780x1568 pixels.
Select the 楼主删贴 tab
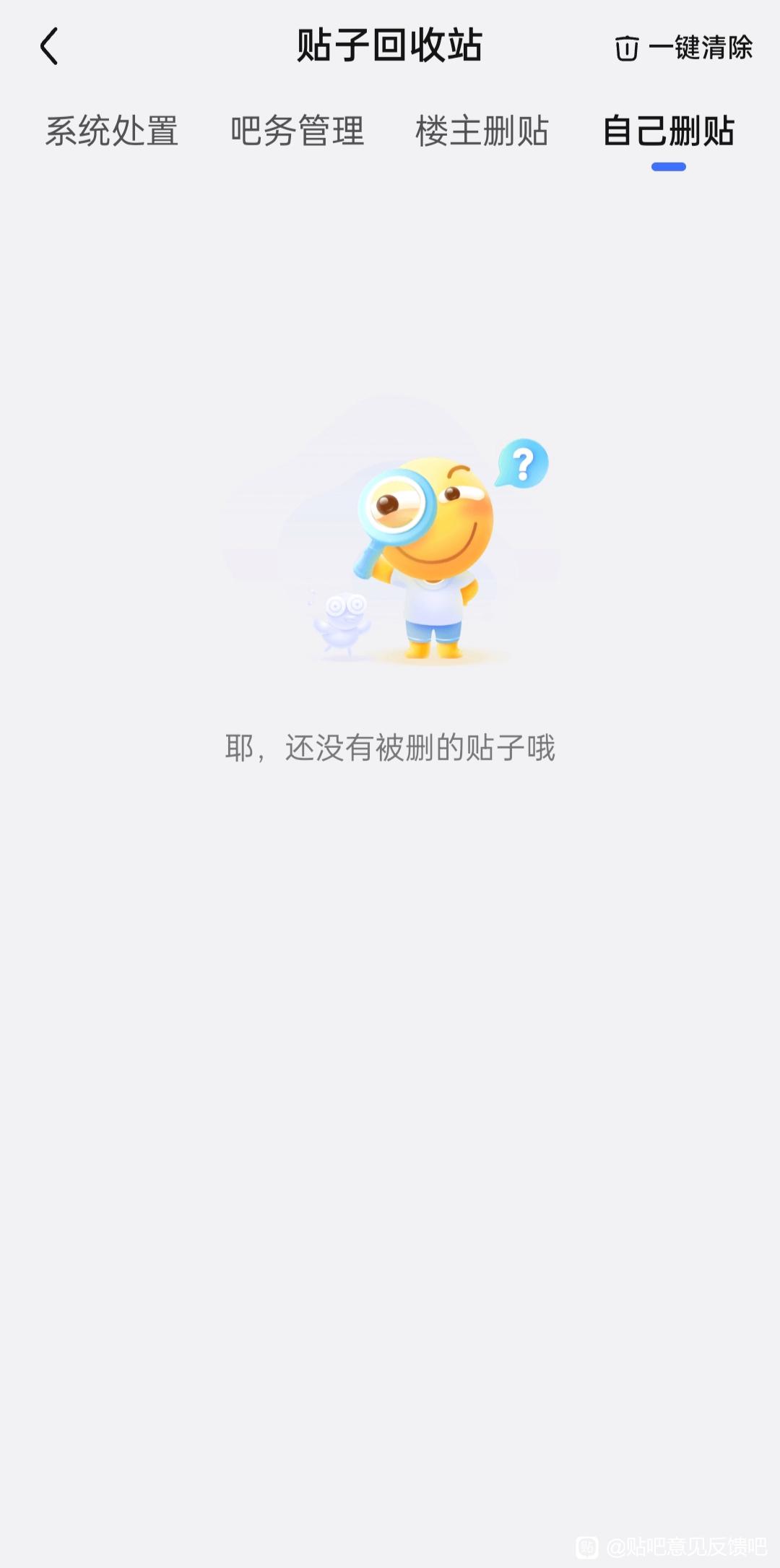point(482,132)
